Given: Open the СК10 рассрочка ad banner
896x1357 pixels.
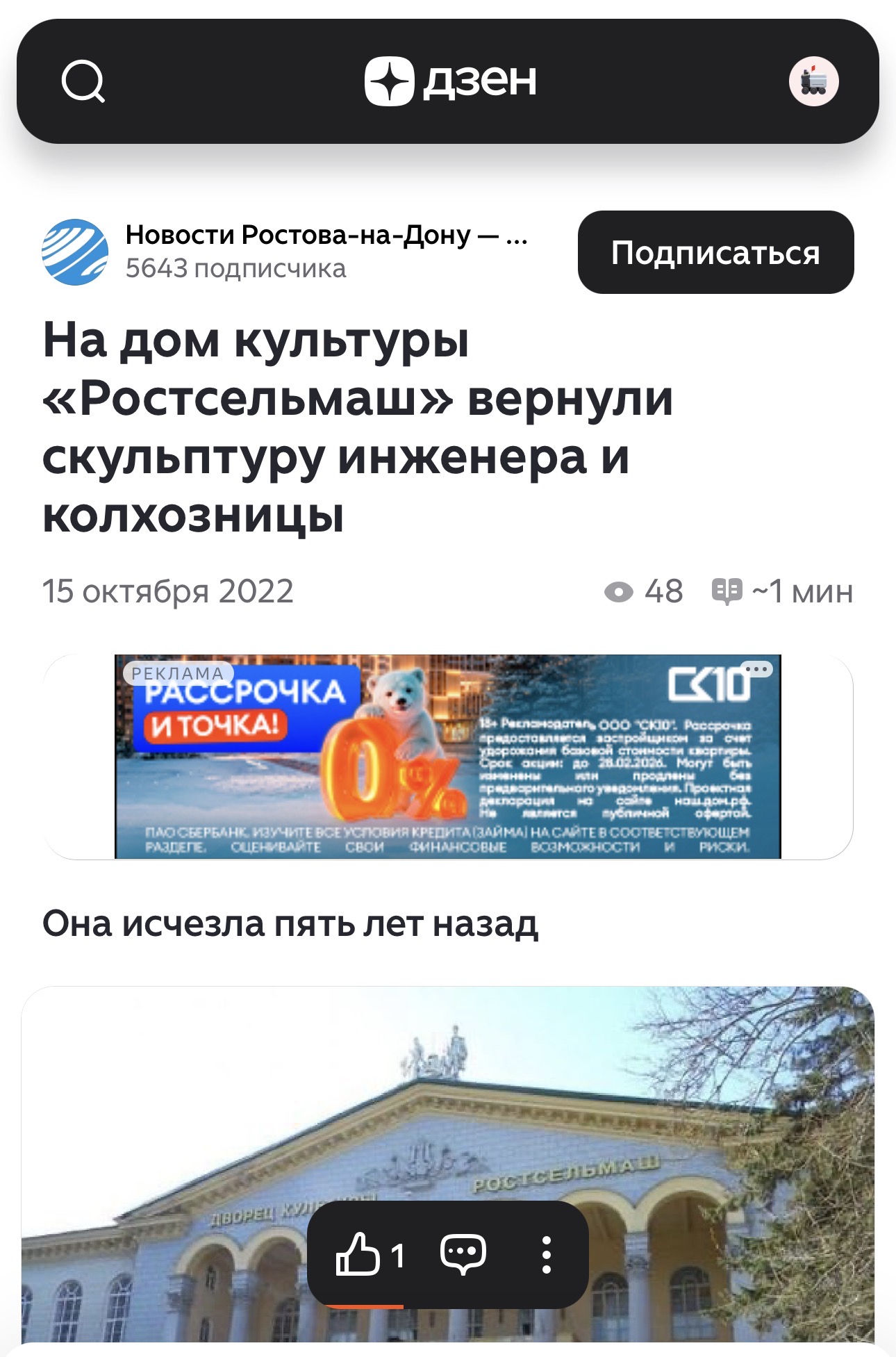Looking at the screenshot, I should pos(448,757).
